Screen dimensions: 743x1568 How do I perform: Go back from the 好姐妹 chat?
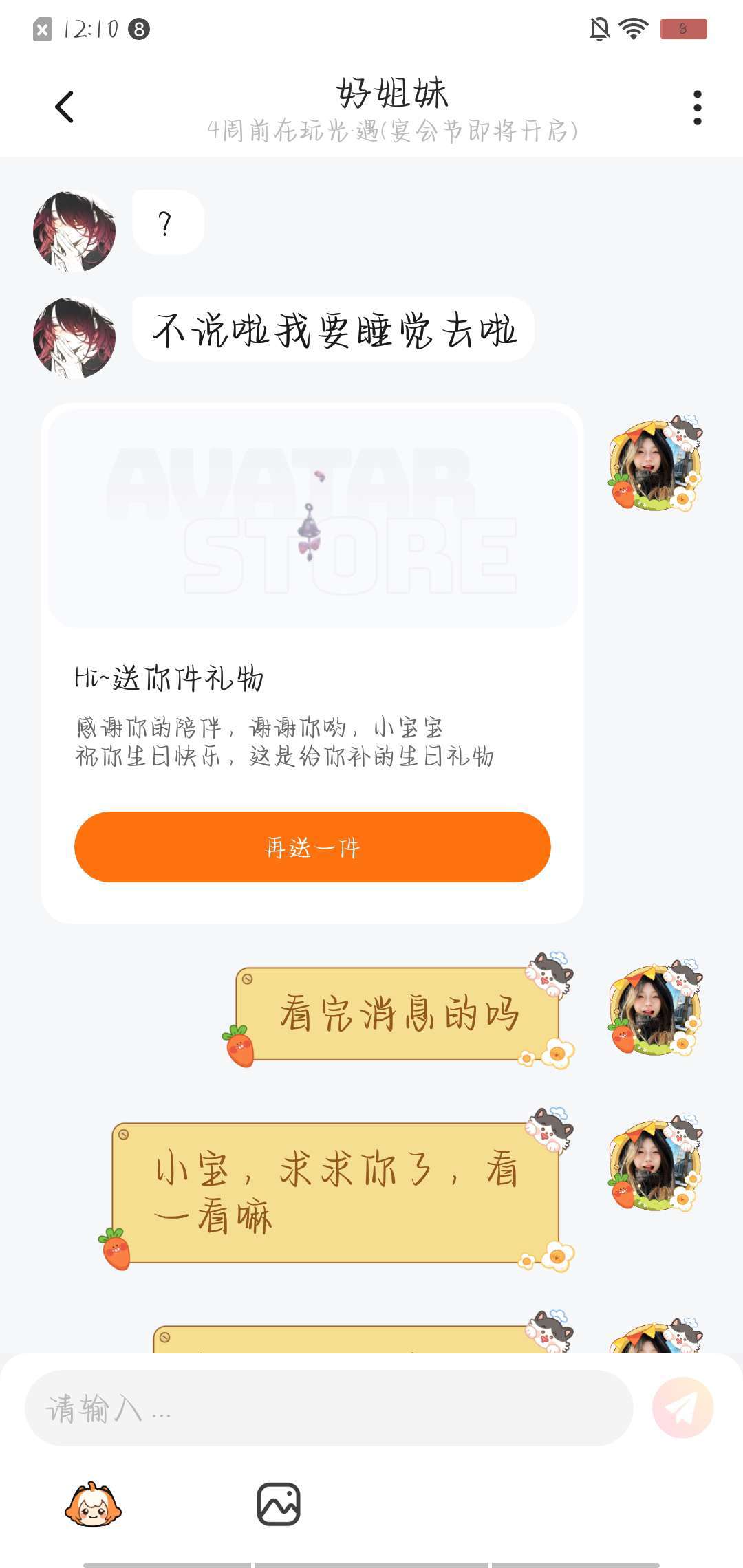coord(64,107)
